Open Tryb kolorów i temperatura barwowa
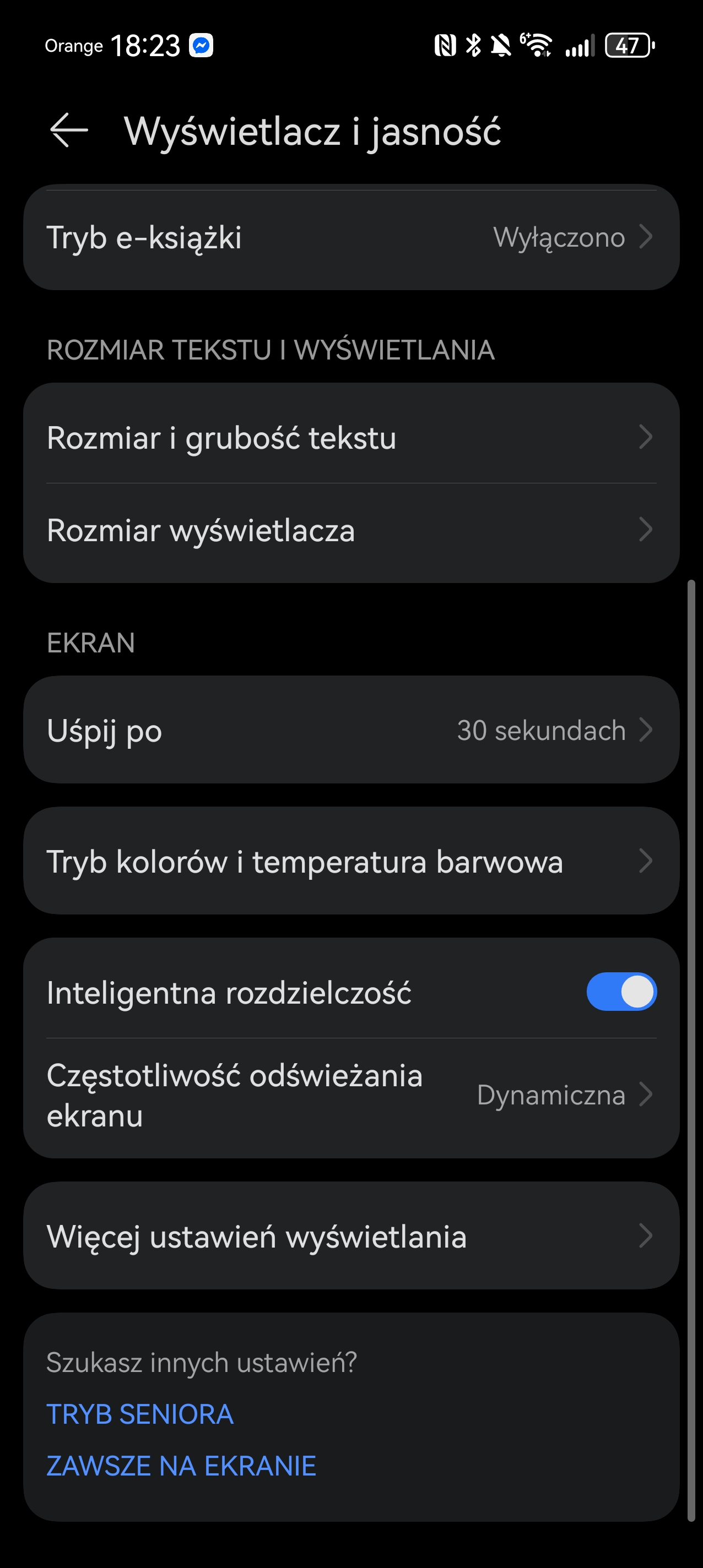 coord(351,861)
